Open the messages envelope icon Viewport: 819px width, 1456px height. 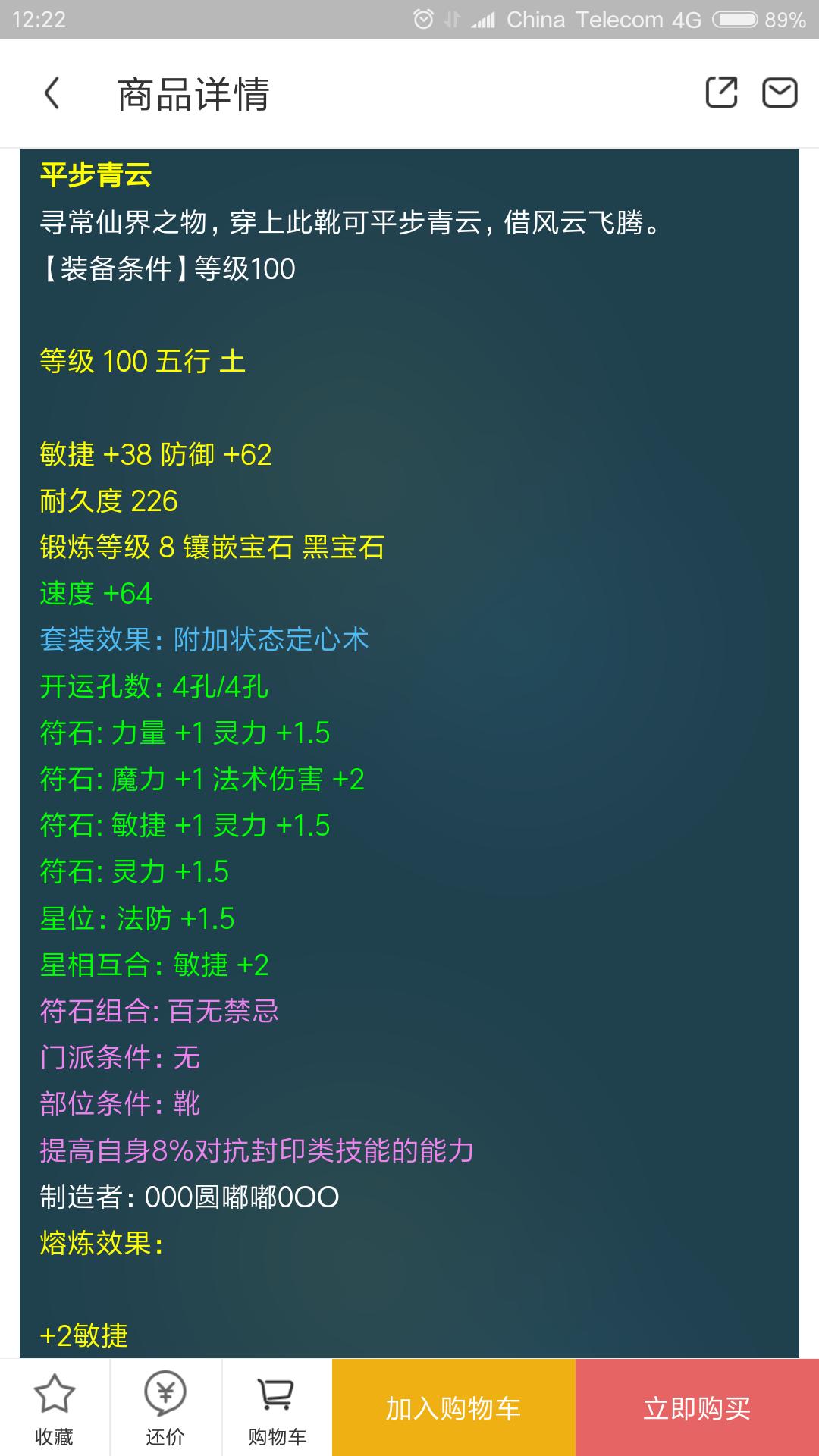tap(779, 93)
